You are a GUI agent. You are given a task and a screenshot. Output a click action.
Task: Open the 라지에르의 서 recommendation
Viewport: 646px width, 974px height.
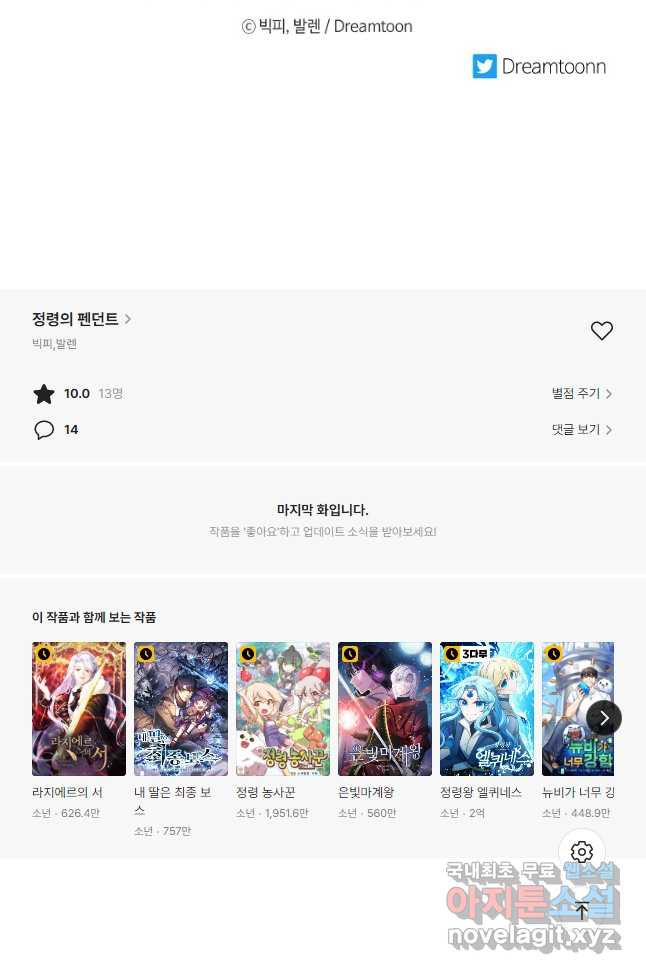click(x=79, y=709)
